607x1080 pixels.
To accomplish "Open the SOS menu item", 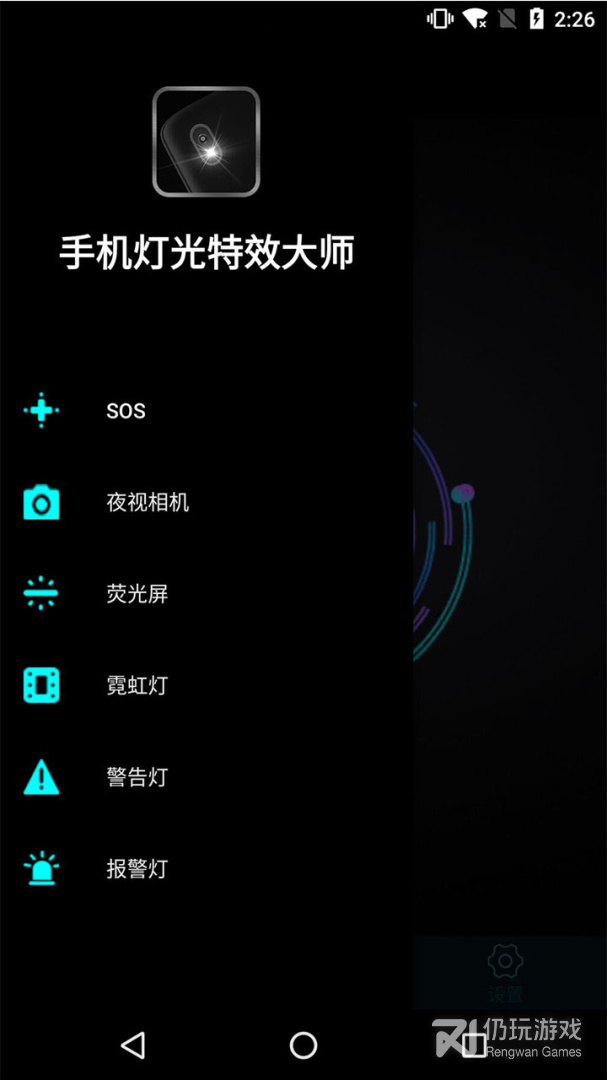I will (207, 411).
